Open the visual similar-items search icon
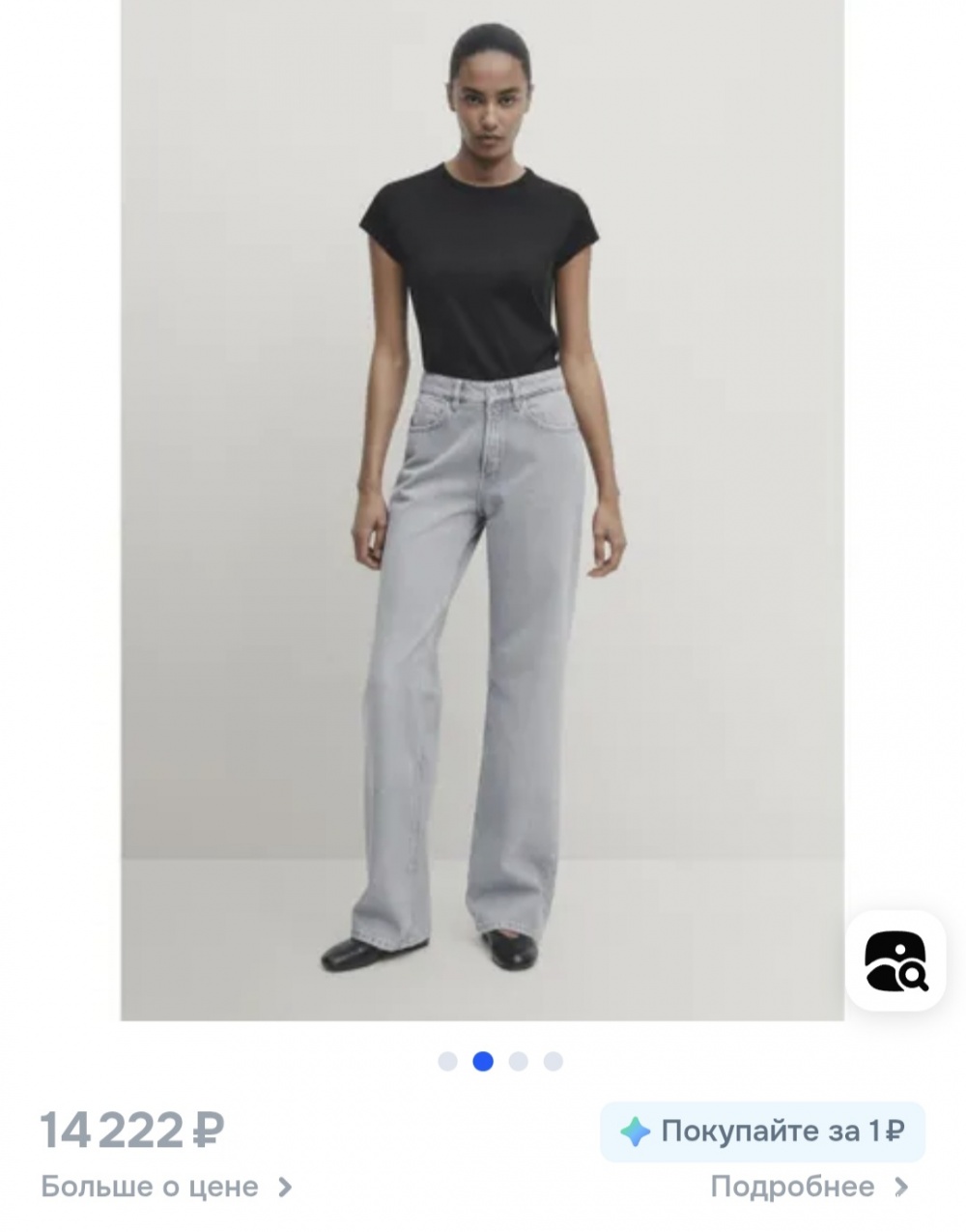The image size is (966, 1232). pos(895,960)
